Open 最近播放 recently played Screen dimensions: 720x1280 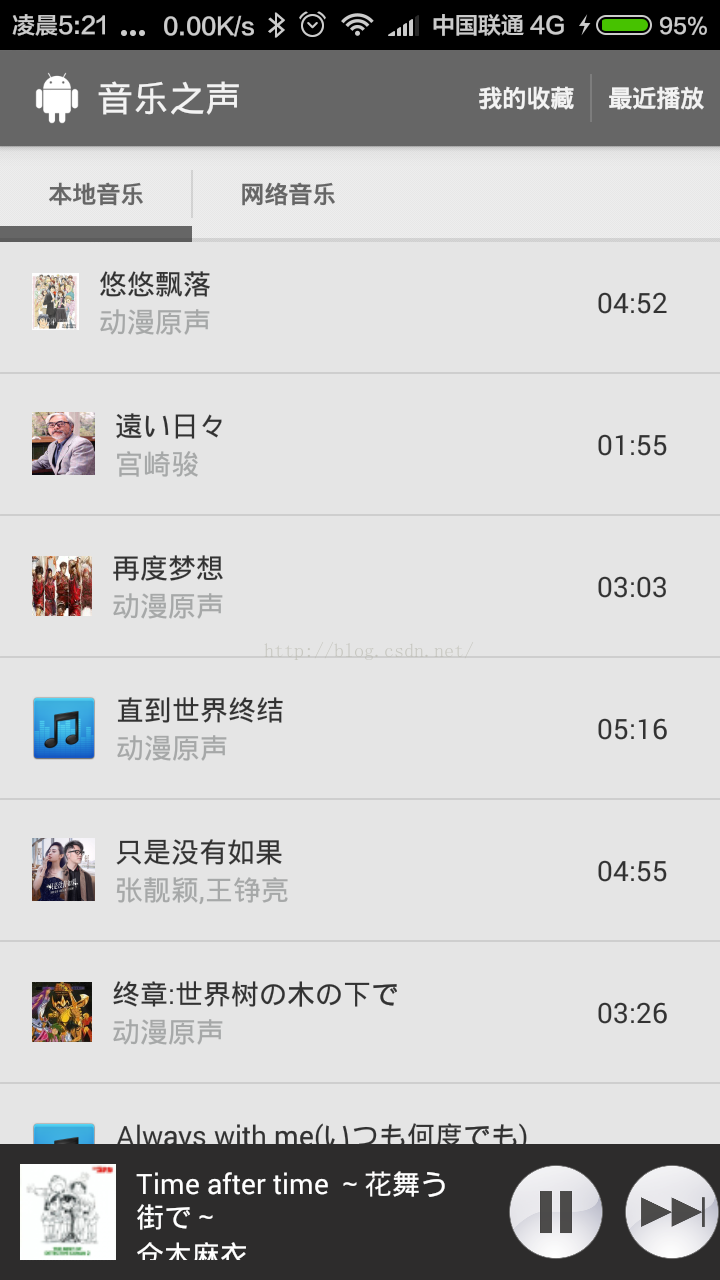[x=656, y=98]
